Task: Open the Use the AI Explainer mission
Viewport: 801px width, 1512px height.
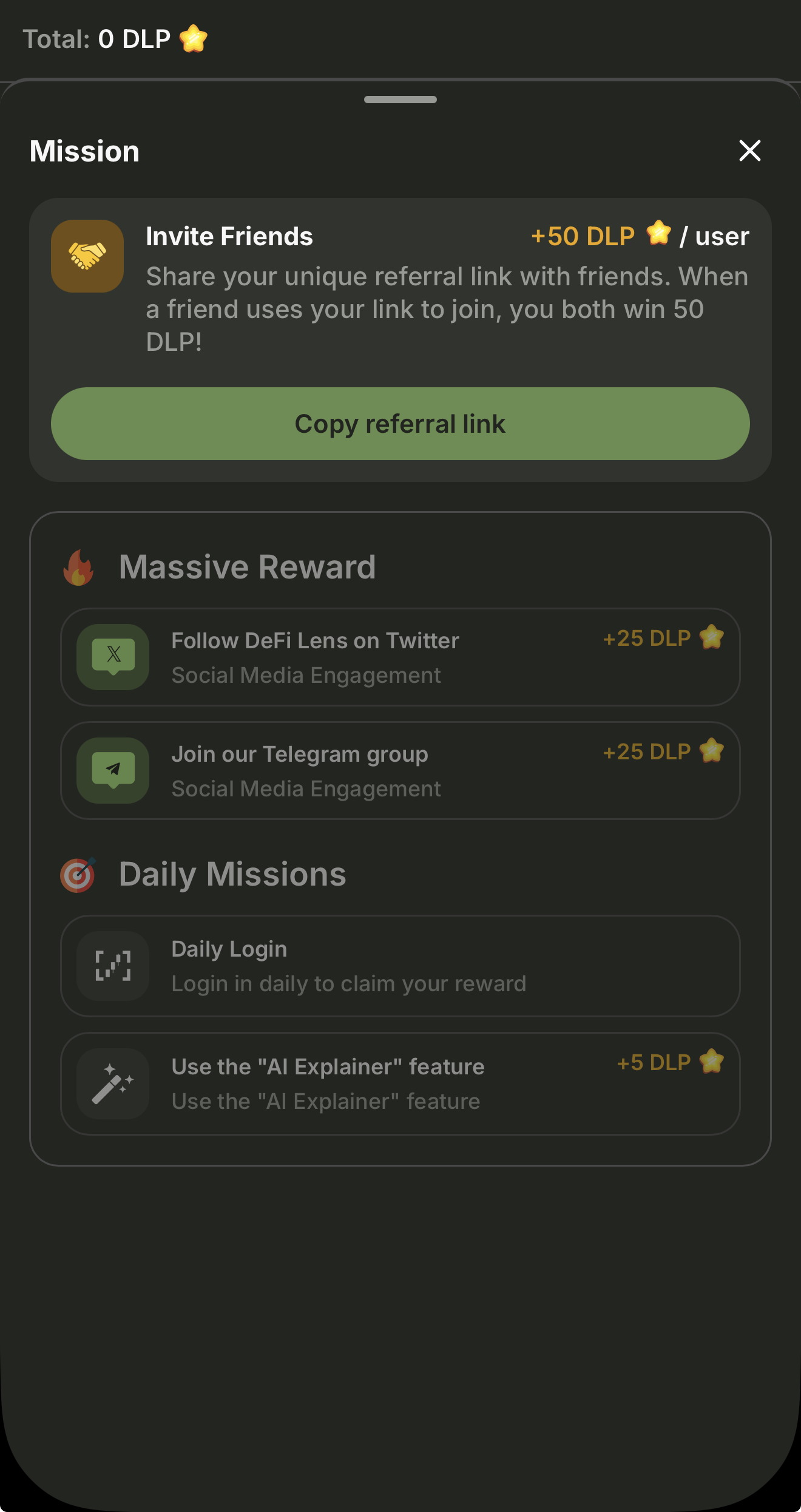Action: [399, 1084]
